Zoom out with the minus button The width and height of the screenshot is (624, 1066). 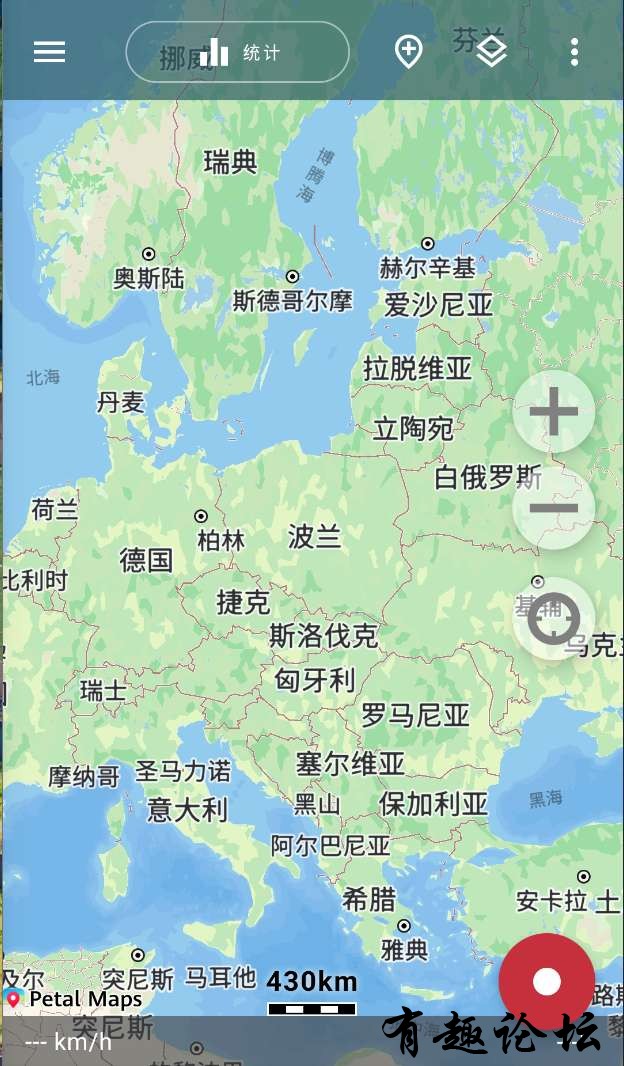(x=554, y=508)
